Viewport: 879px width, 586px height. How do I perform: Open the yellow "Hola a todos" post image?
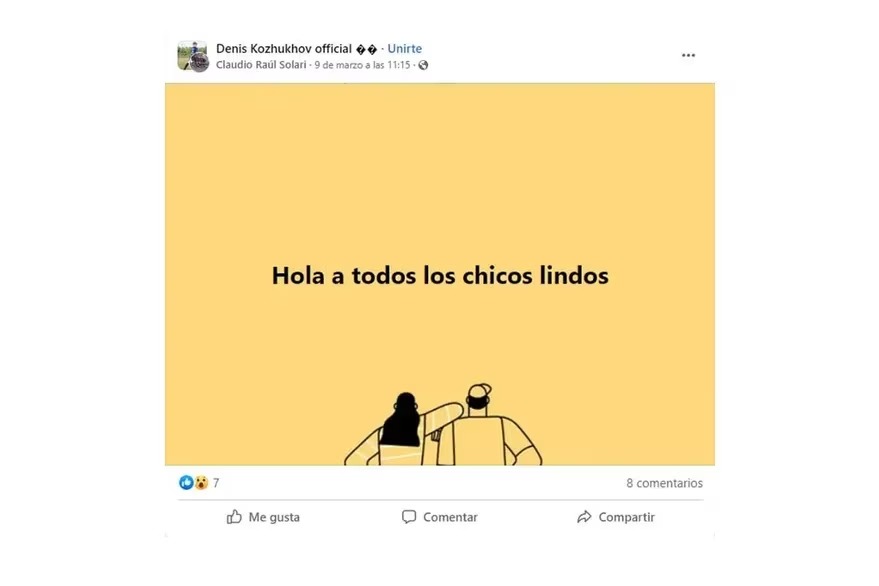[439, 274]
